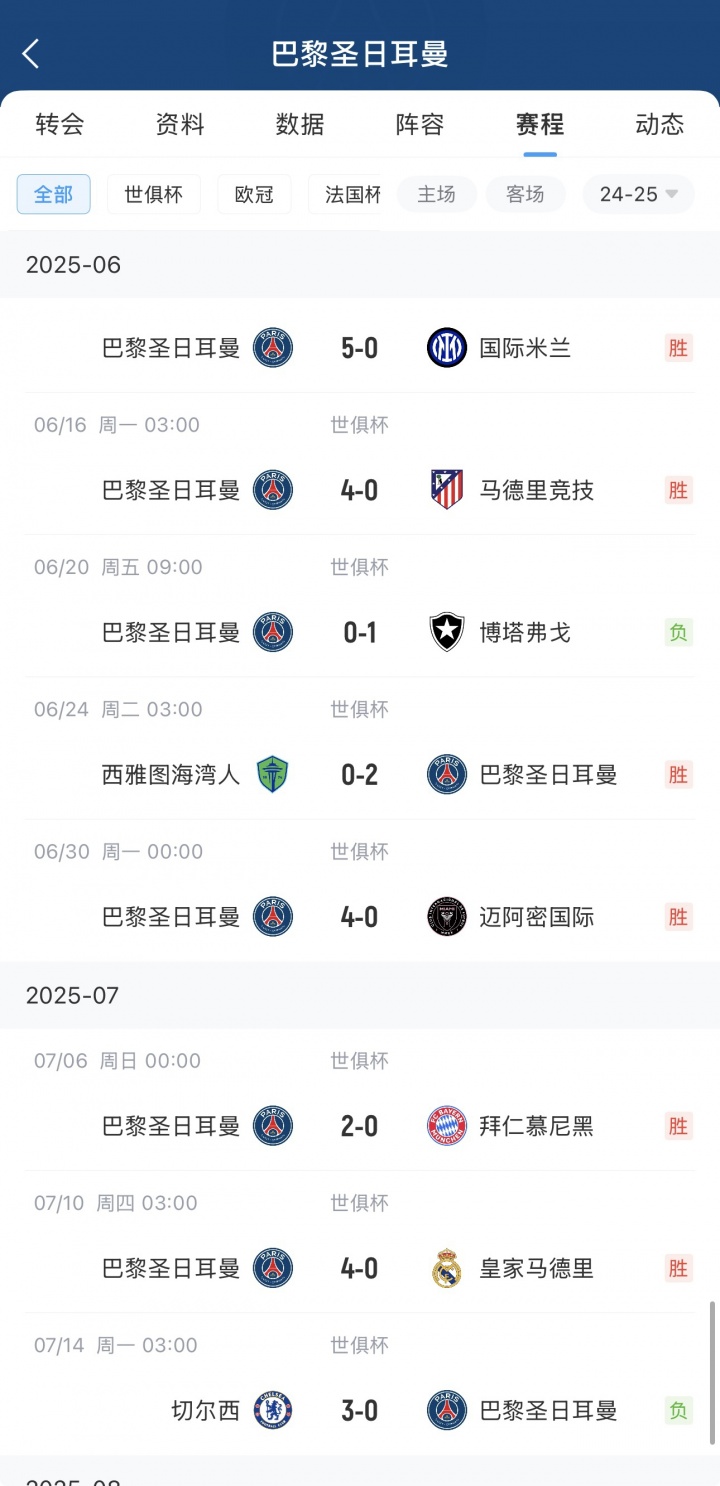The height and width of the screenshot is (1486, 720).
Task: Select the 全部 filter chip
Action: 54,194
